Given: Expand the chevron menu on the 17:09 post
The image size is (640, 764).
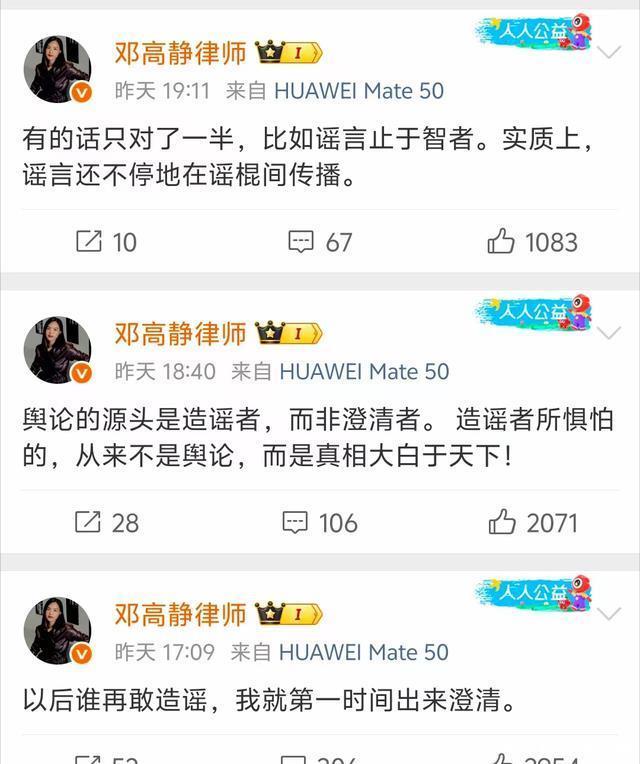Looking at the screenshot, I should (609, 614).
